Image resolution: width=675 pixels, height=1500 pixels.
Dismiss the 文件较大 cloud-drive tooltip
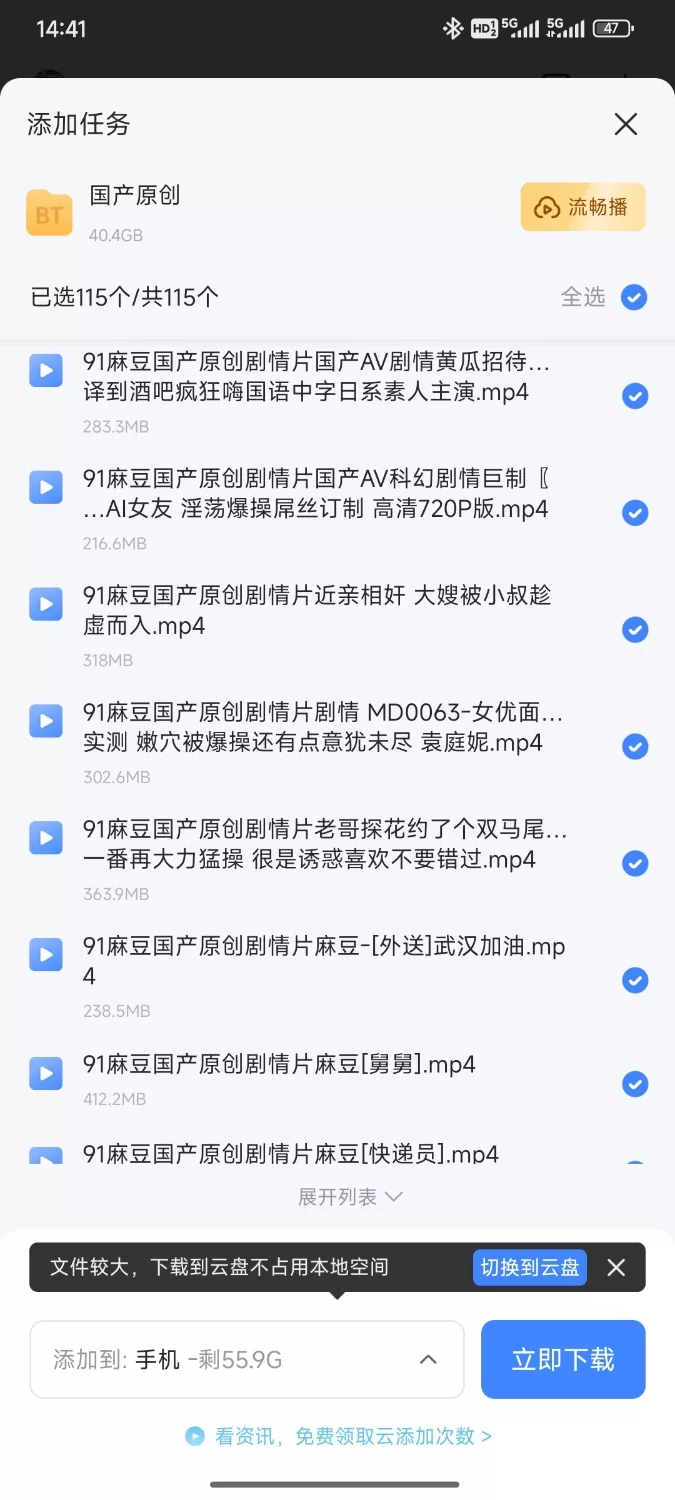coord(616,1268)
